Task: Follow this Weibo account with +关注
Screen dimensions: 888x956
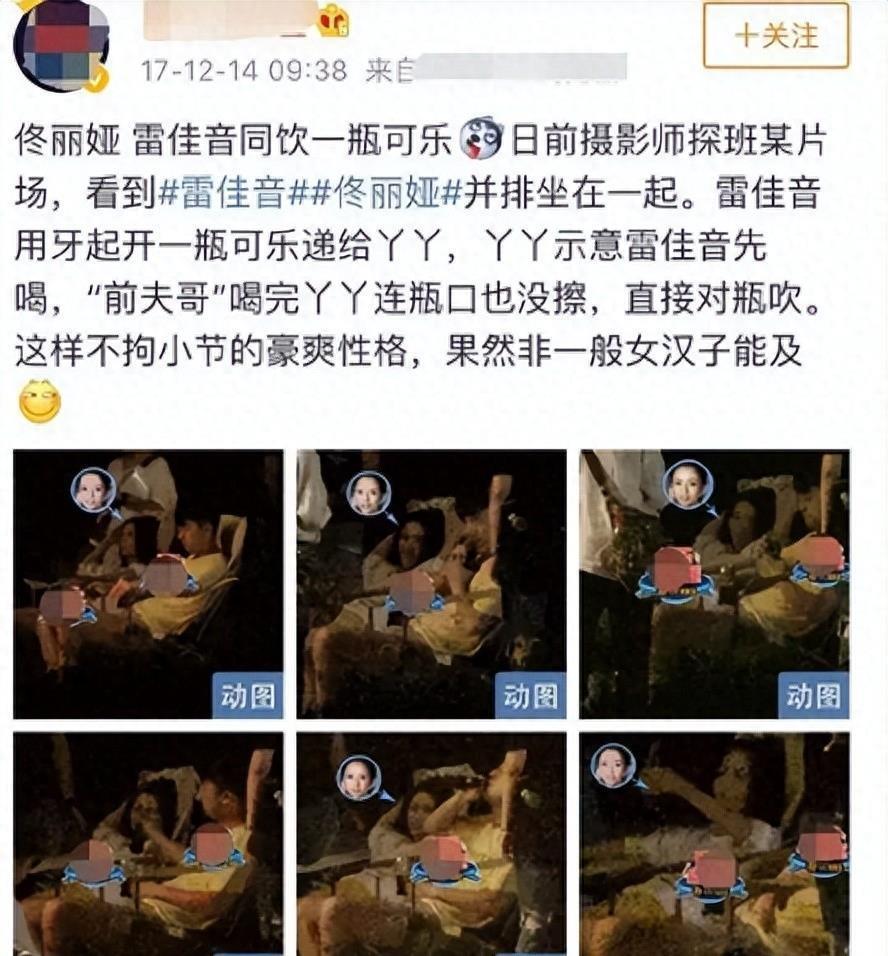Action: [x=776, y=35]
